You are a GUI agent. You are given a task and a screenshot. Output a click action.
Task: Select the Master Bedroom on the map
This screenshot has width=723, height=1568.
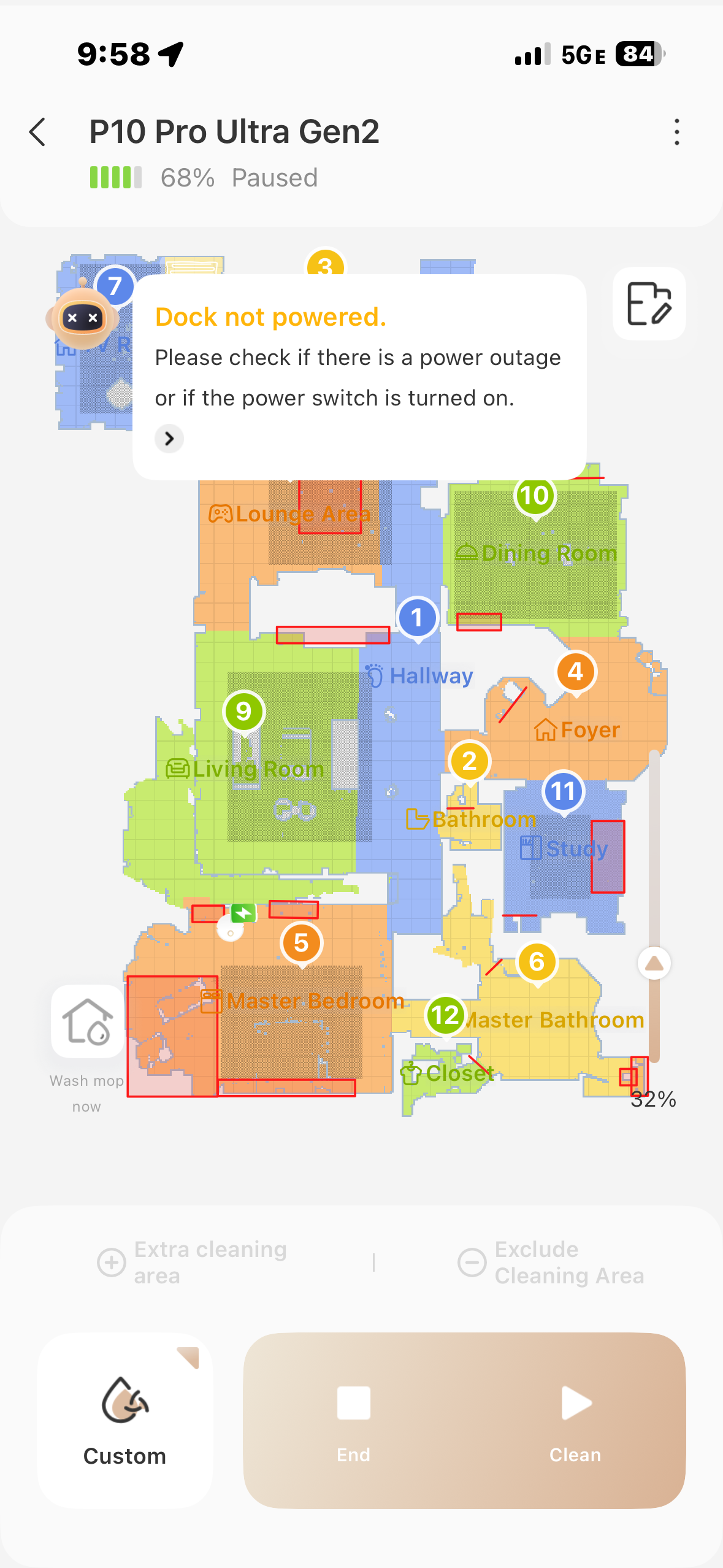pos(303,1001)
